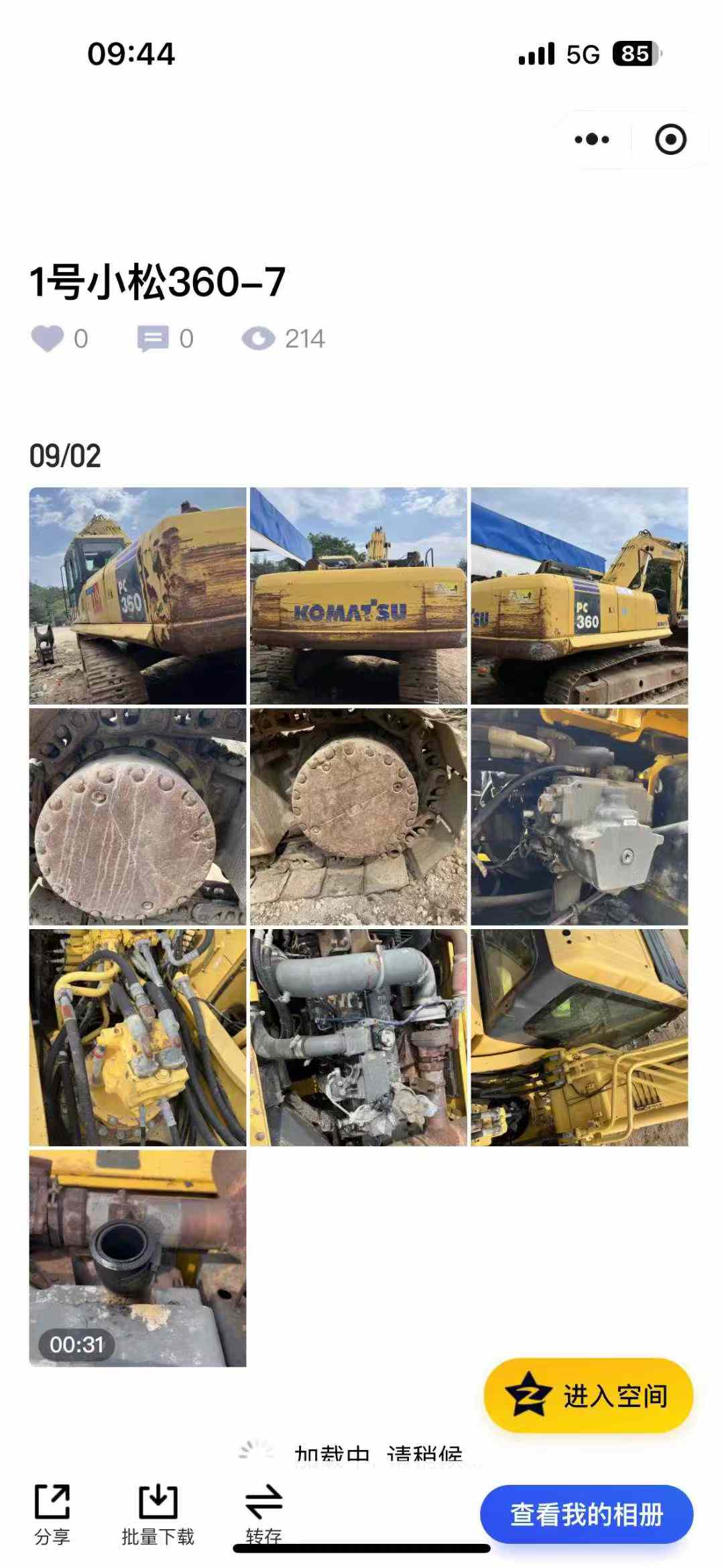Open the hydraulic pump photo
Screen dimensions: 724x1568
[x=579, y=817]
